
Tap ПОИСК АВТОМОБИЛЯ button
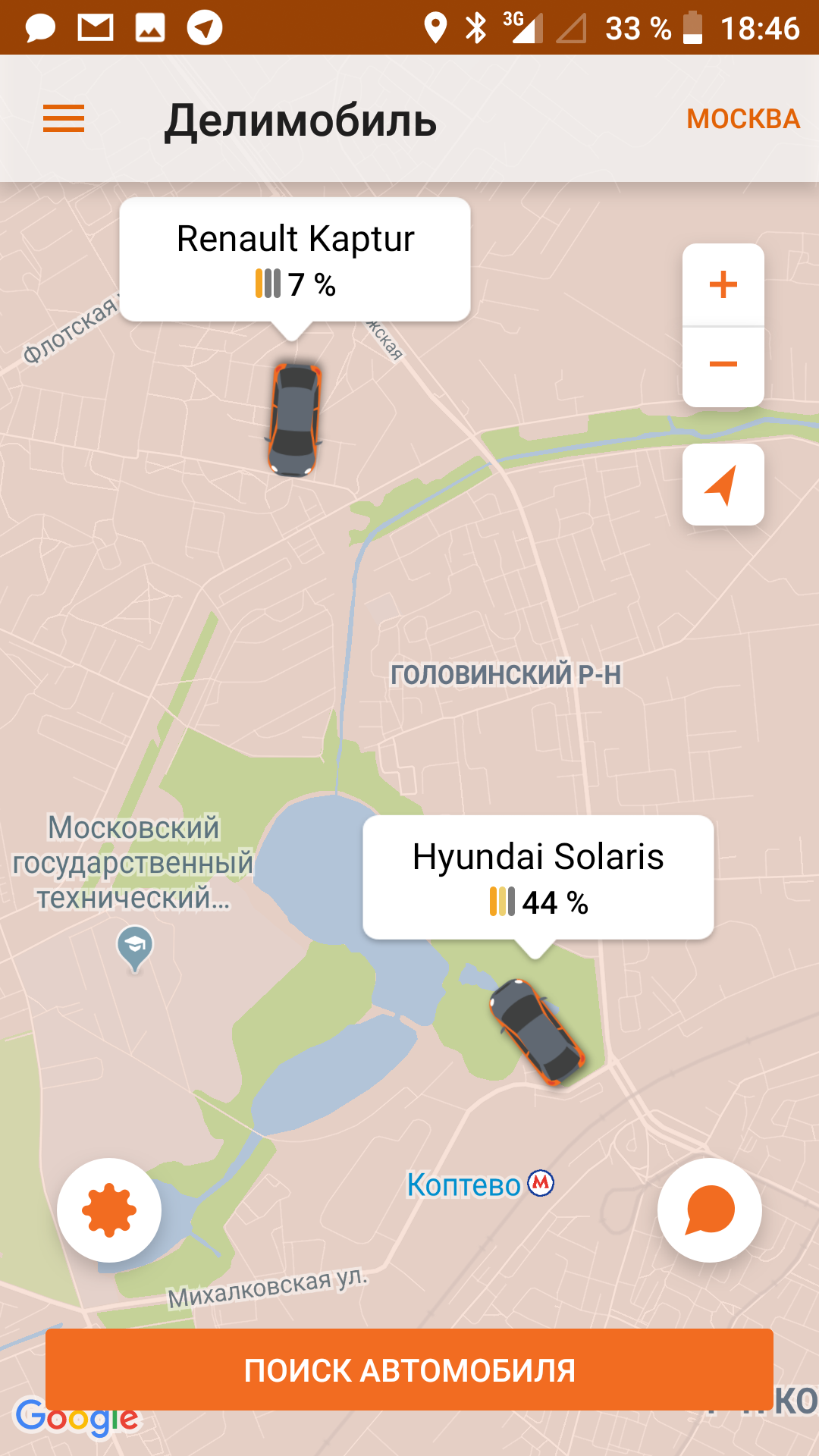[x=409, y=1370]
